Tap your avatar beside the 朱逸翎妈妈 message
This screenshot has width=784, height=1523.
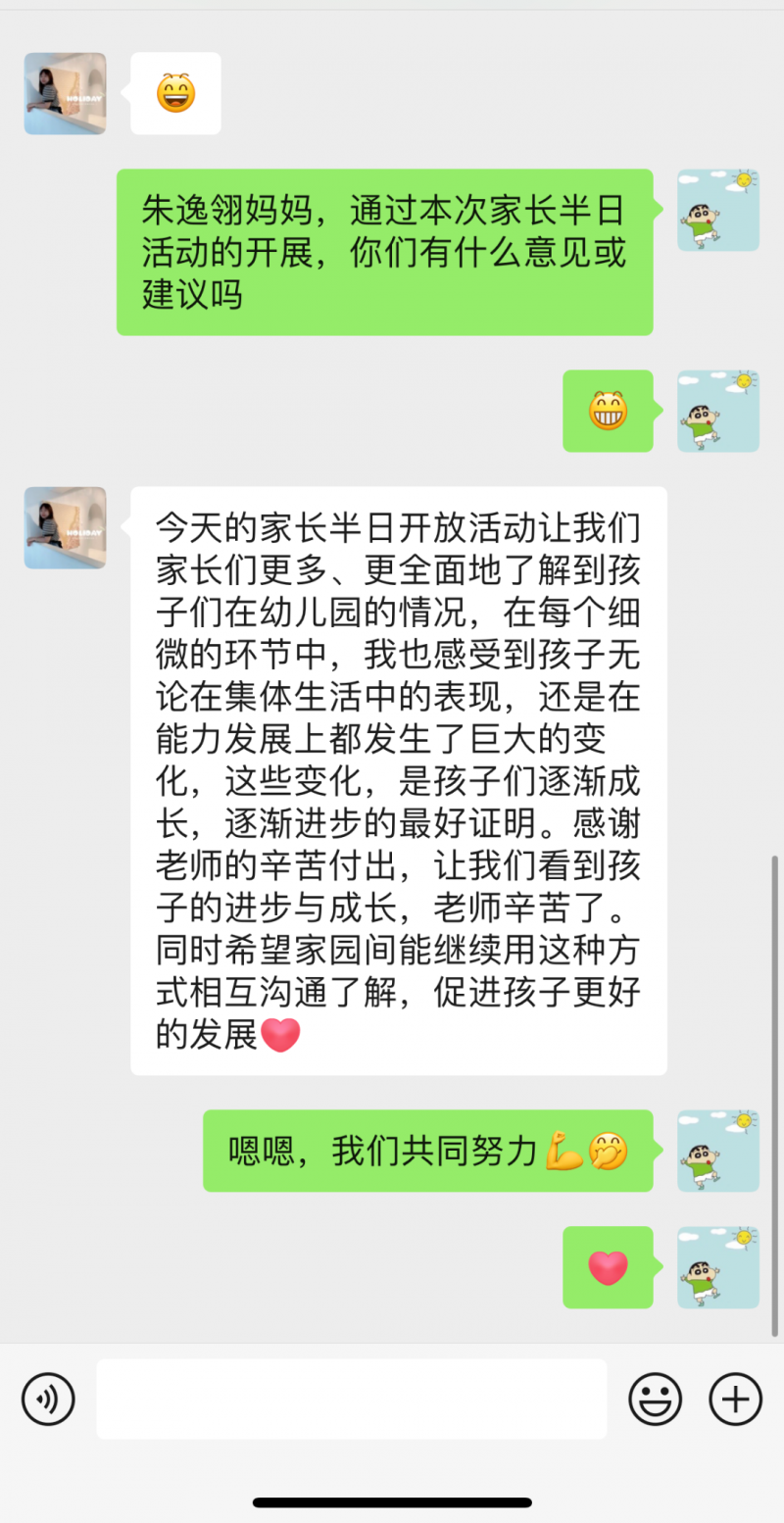coord(717,210)
